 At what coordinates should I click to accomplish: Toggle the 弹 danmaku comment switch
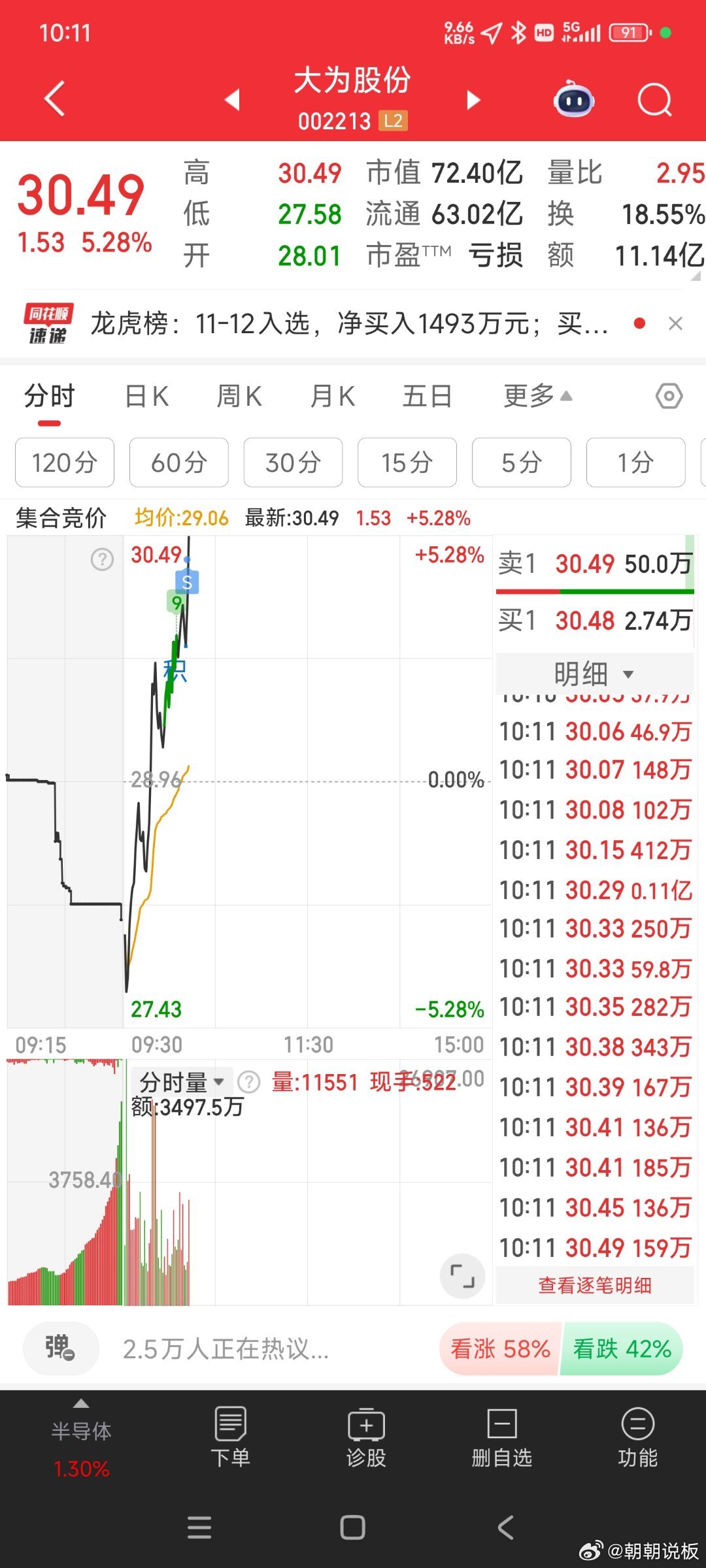60,1348
